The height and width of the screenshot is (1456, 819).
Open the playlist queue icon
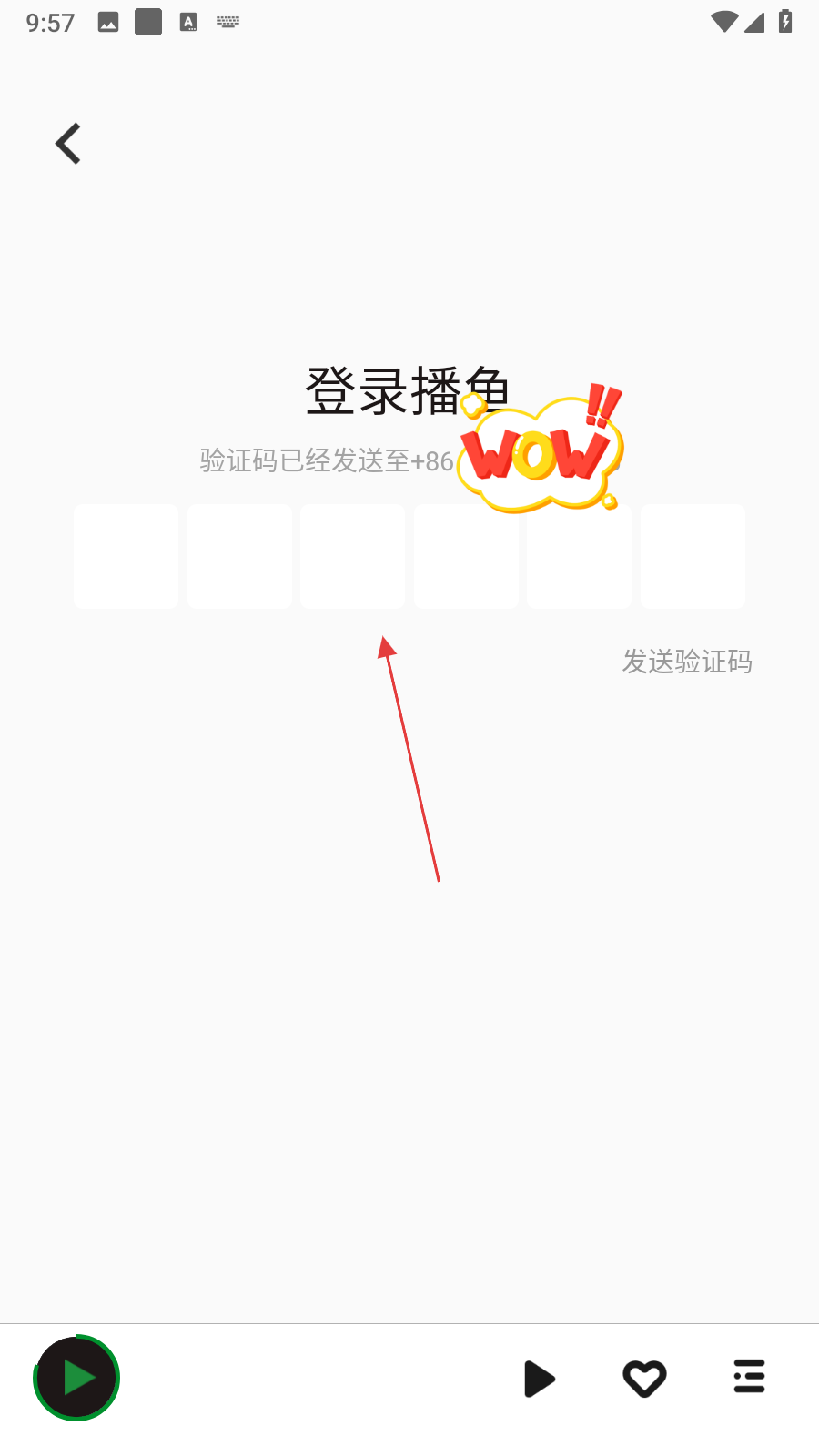[749, 1377]
